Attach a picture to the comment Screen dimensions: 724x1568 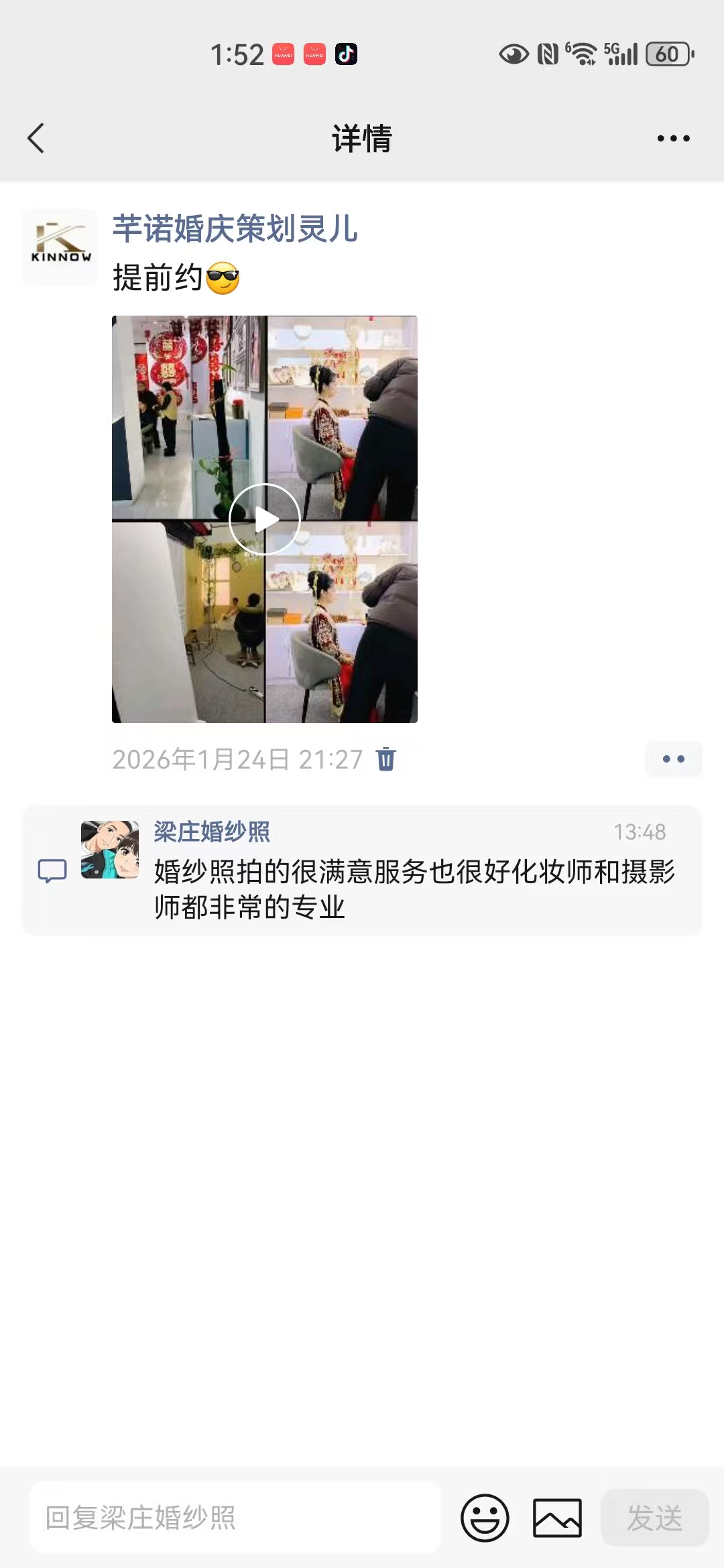(557, 1518)
